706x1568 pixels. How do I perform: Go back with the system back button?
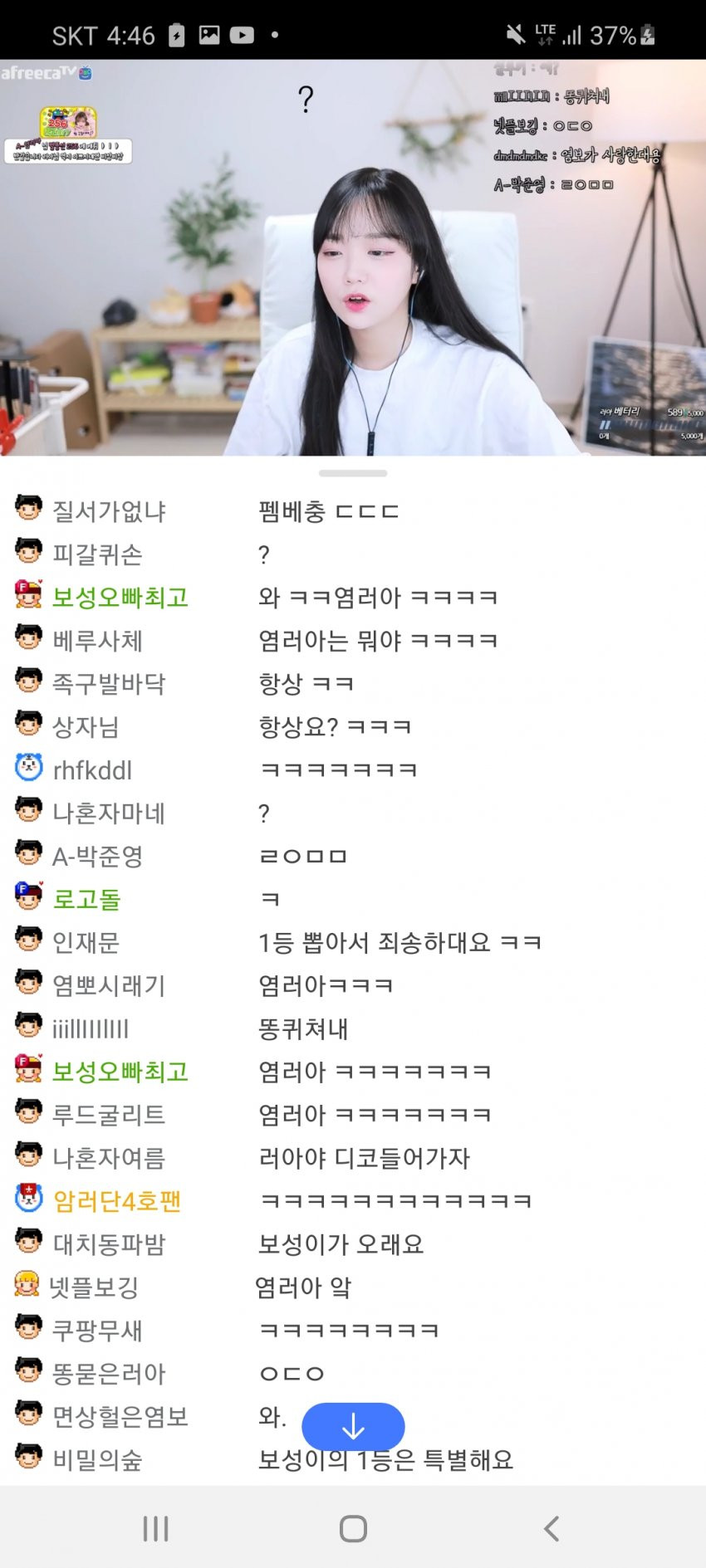pyautogui.click(x=551, y=1528)
